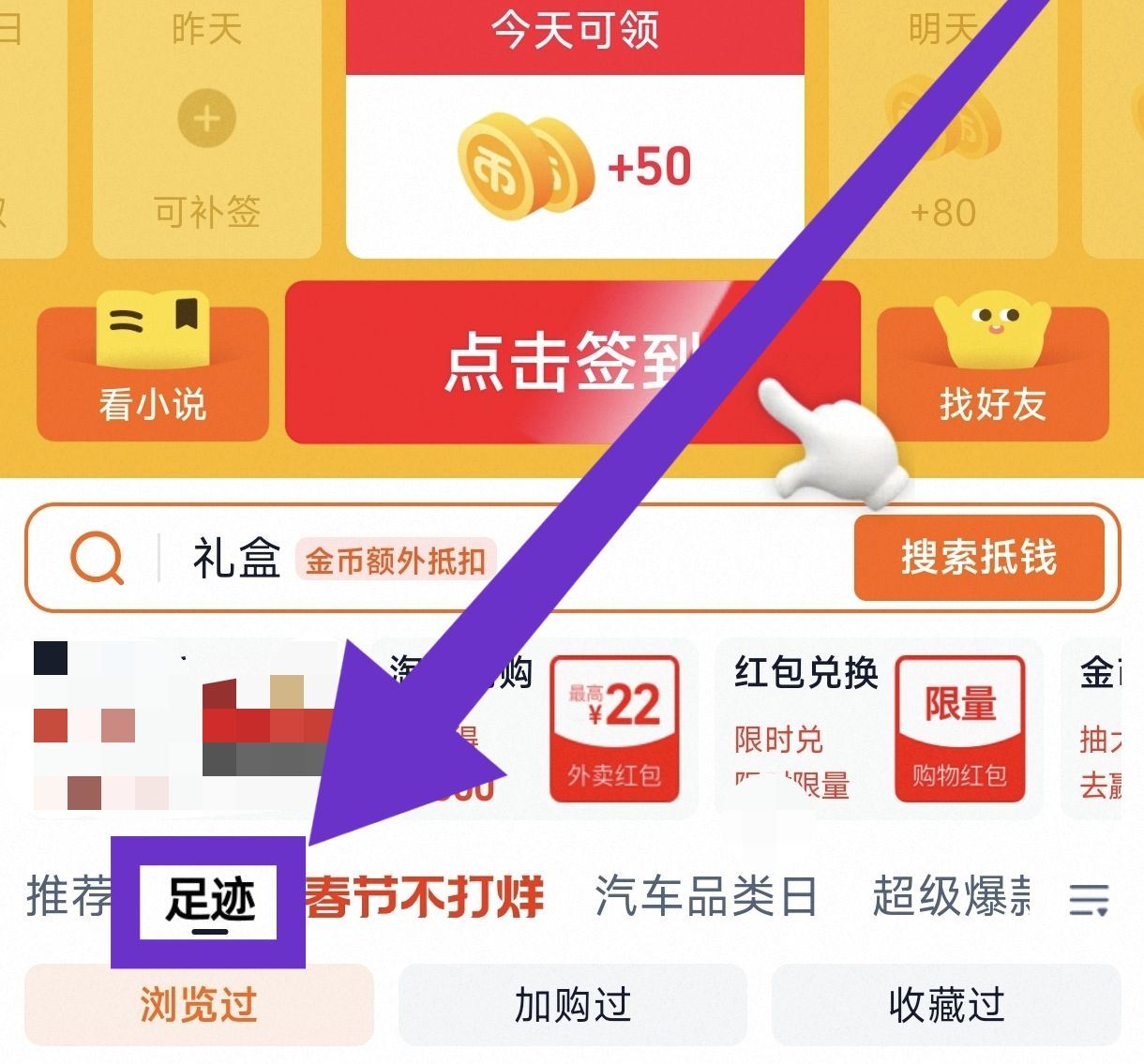Tap yesterday's 可补签 make-up check-in
Image resolution: width=1144 pixels, height=1064 pixels.
click(206, 127)
